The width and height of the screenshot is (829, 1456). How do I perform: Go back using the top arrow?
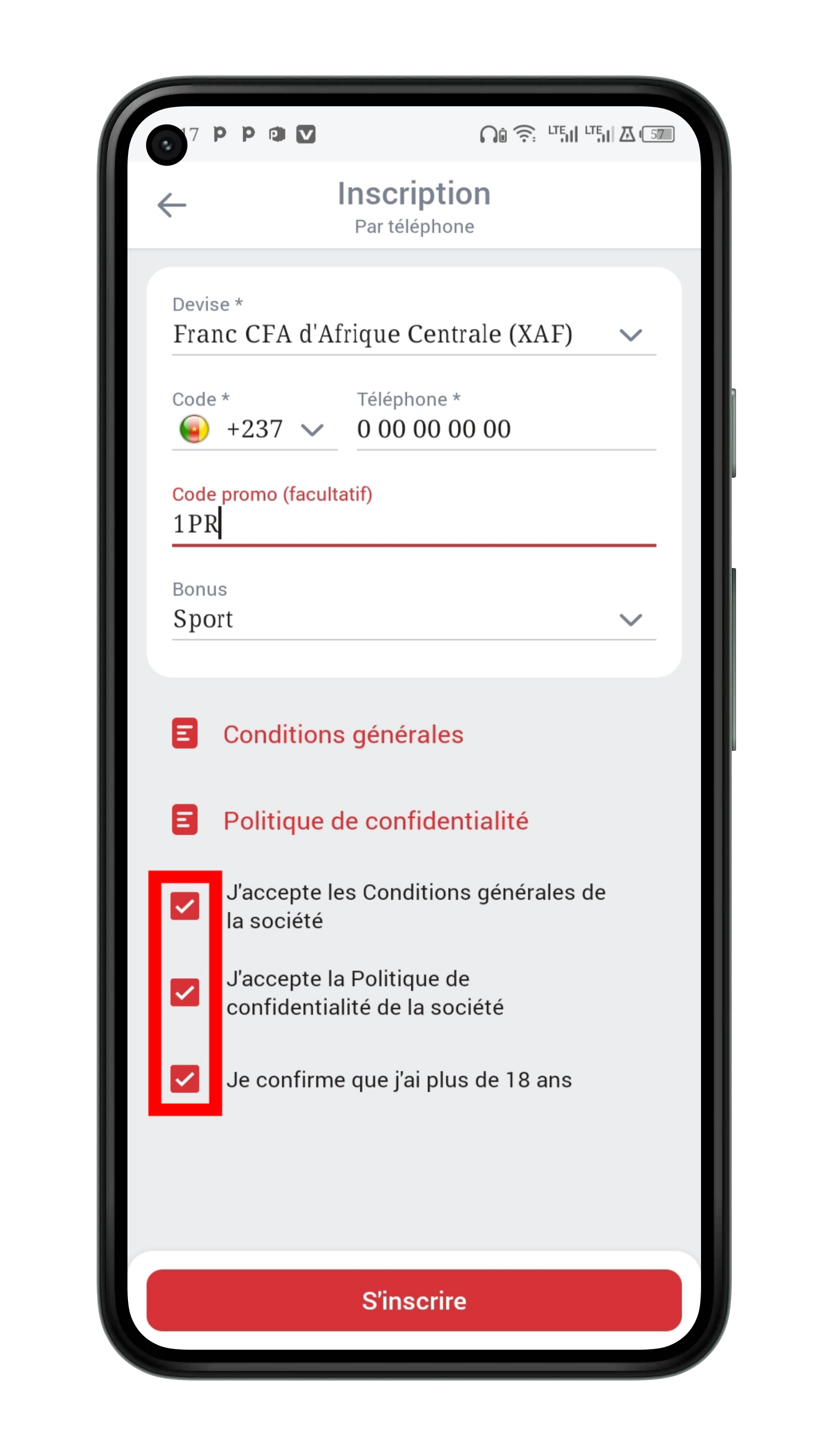pyautogui.click(x=172, y=205)
